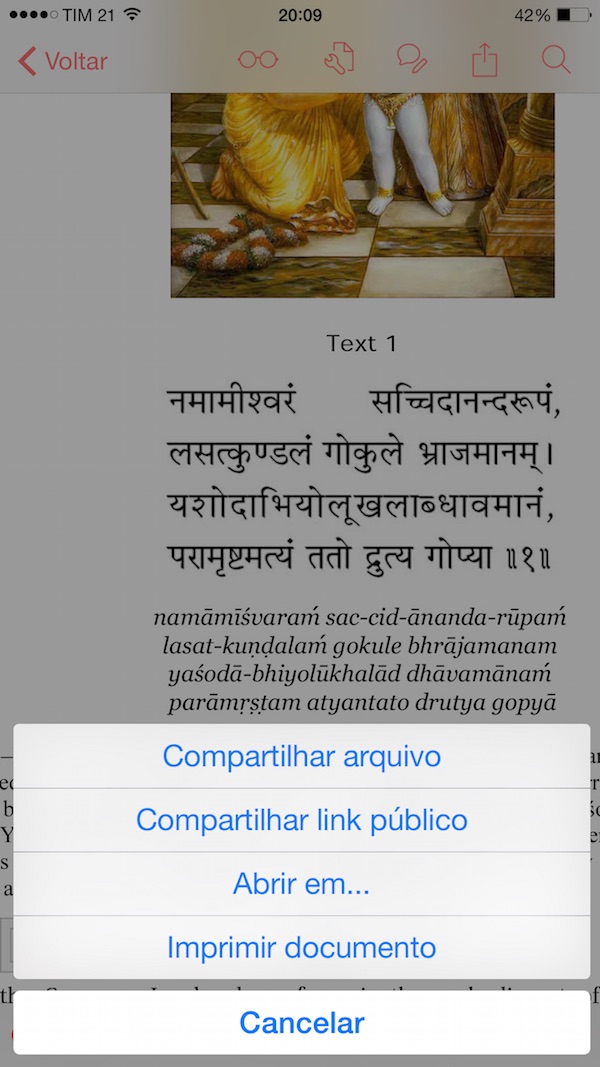Search the document with magnifier icon
The width and height of the screenshot is (600, 1067).
tap(556, 60)
